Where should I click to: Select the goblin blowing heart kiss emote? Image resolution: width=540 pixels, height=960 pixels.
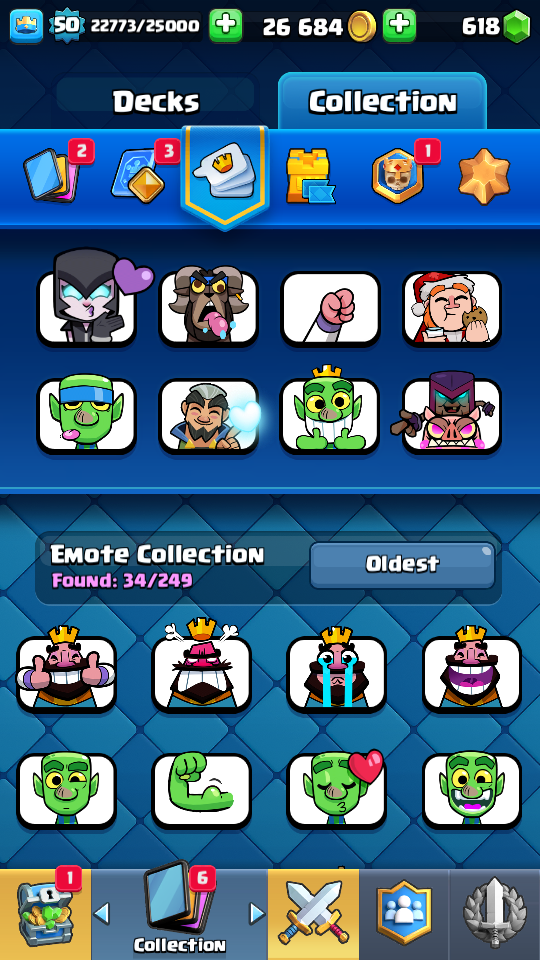[336, 790]
